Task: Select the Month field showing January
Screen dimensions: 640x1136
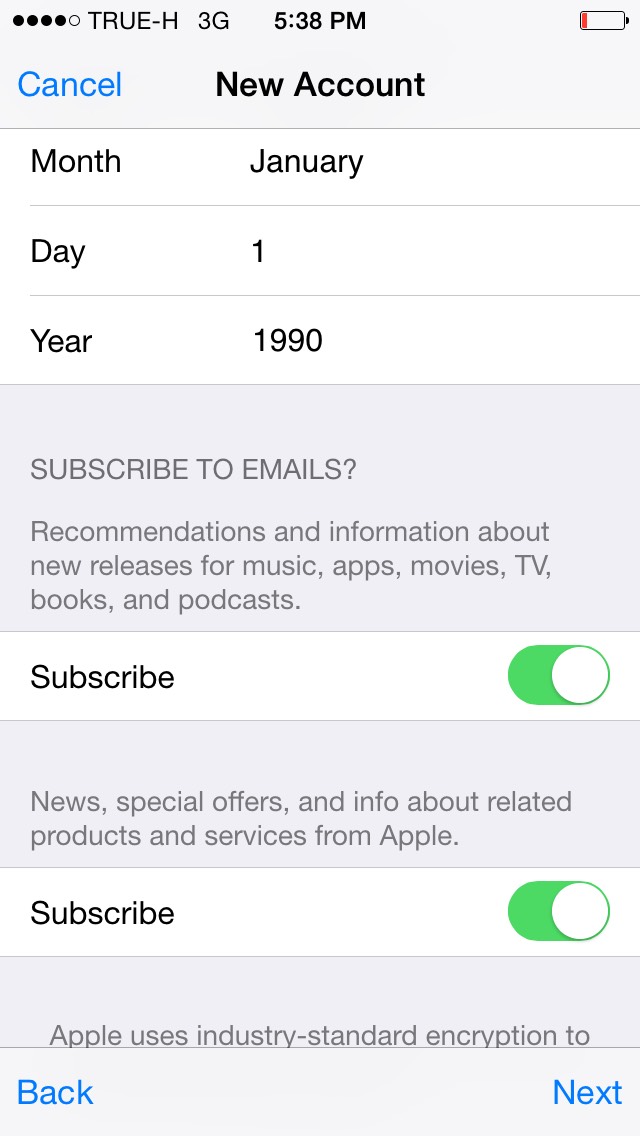Action: 320,162
